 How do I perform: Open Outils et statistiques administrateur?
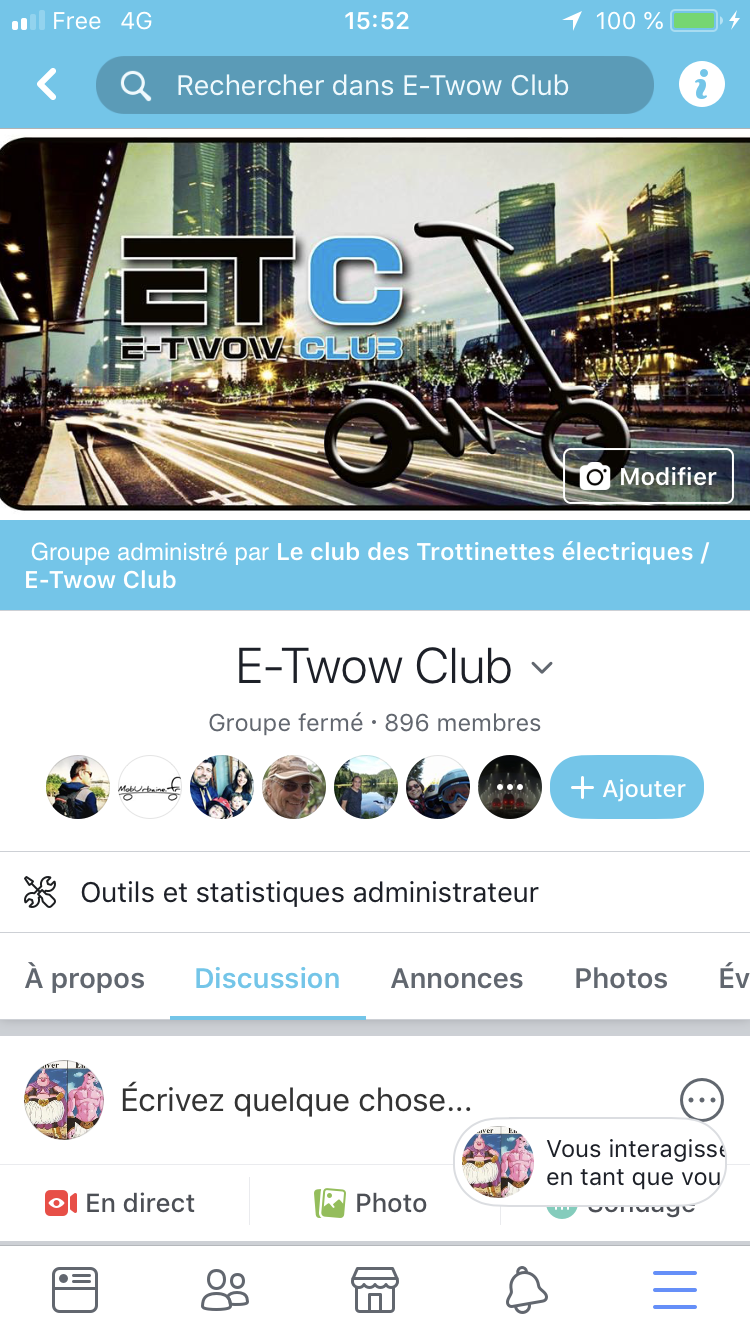coord(375,892)
